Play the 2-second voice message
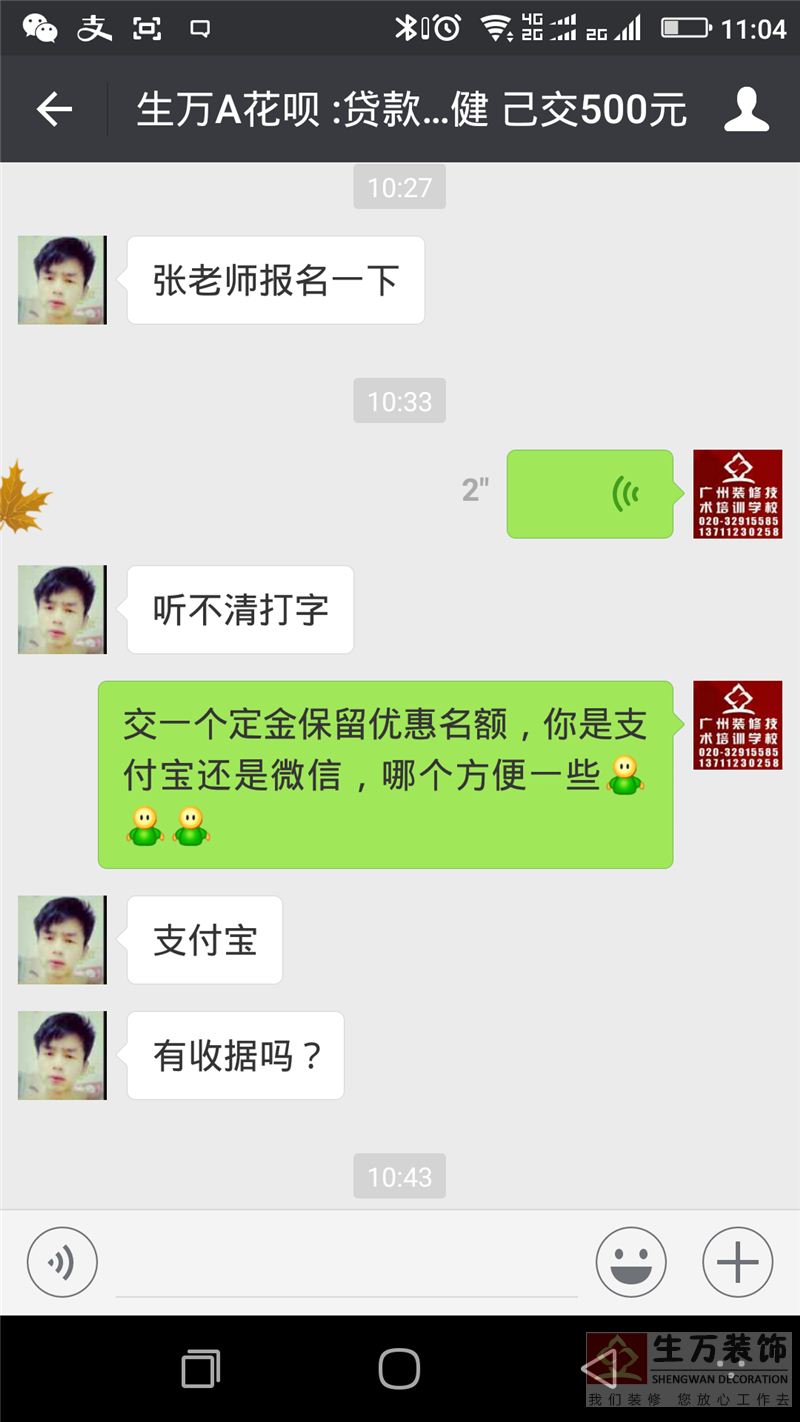Screen dimensions: 800x1422 pos(590,494)
